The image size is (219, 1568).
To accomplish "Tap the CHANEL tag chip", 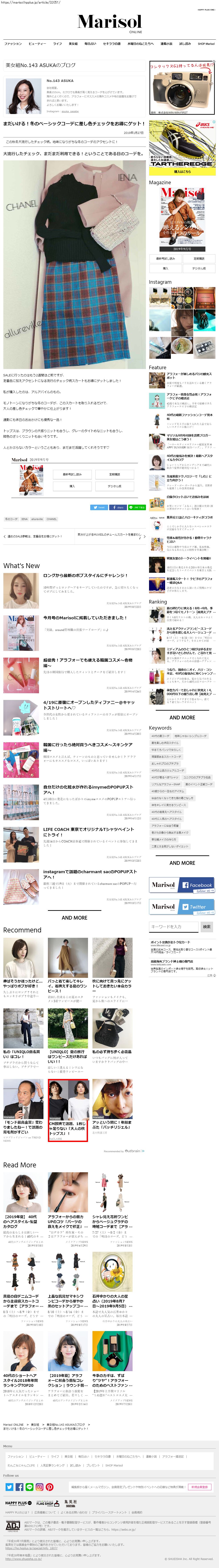I will (52, 519).
